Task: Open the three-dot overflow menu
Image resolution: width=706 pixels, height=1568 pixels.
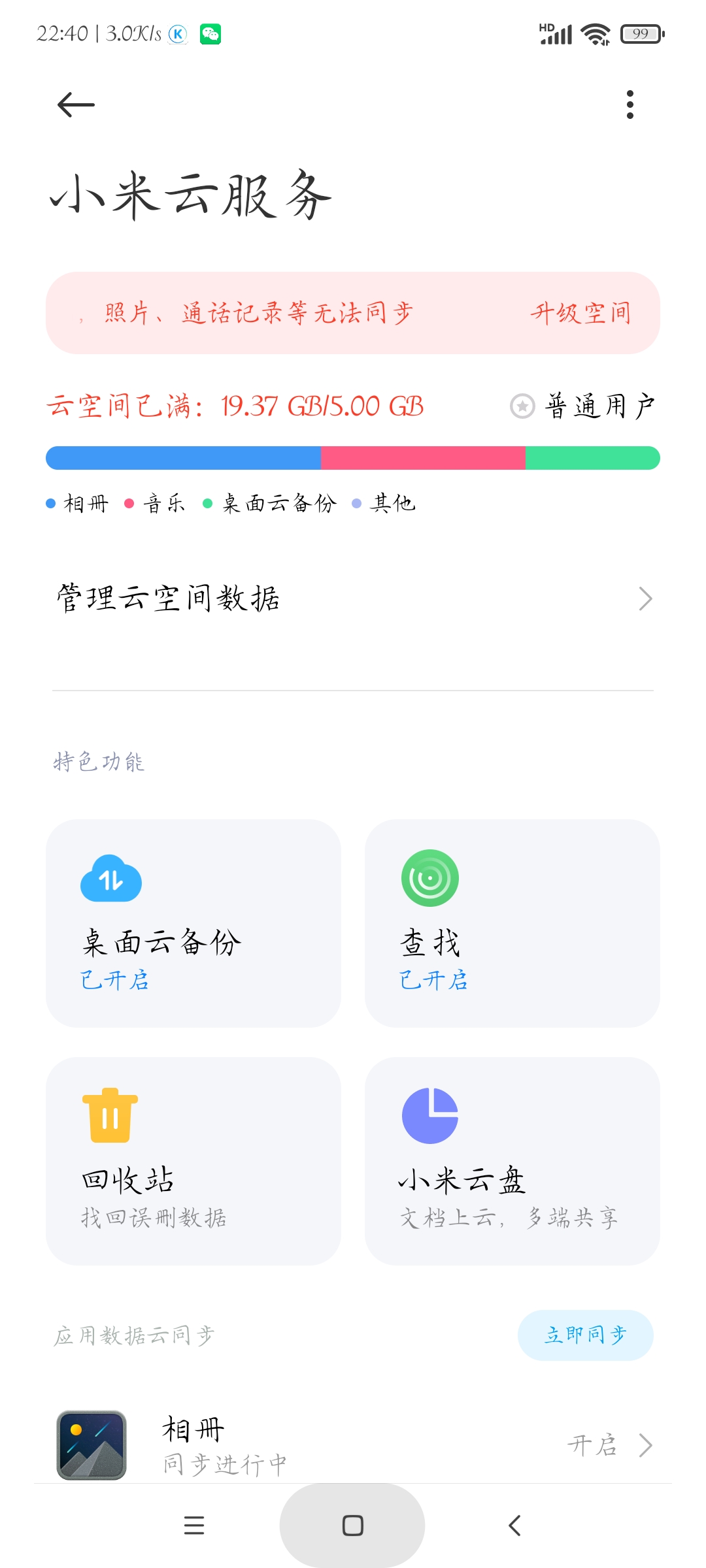Action: coord(630,105)
